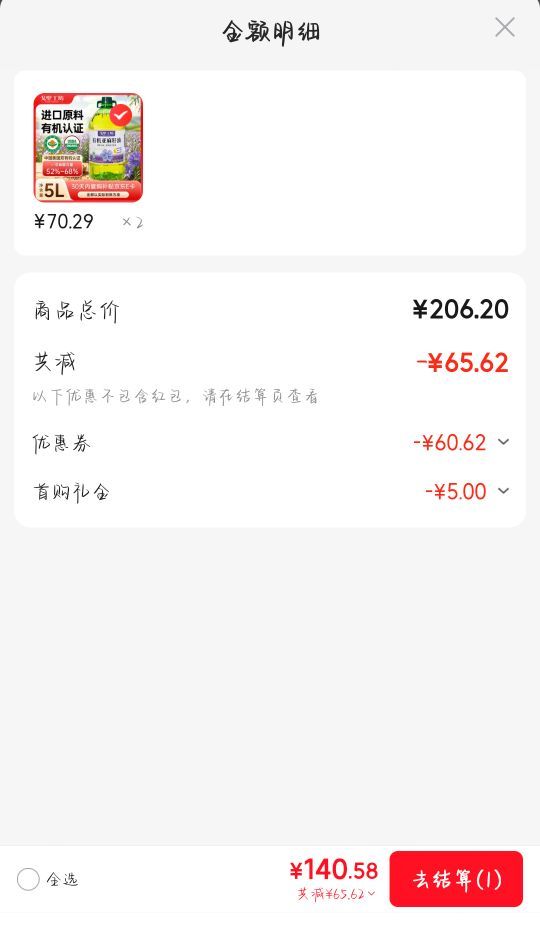Tap 去结算(1) to check out
Viewport: 540px width, 952px height.
click(x=456, y=879)
